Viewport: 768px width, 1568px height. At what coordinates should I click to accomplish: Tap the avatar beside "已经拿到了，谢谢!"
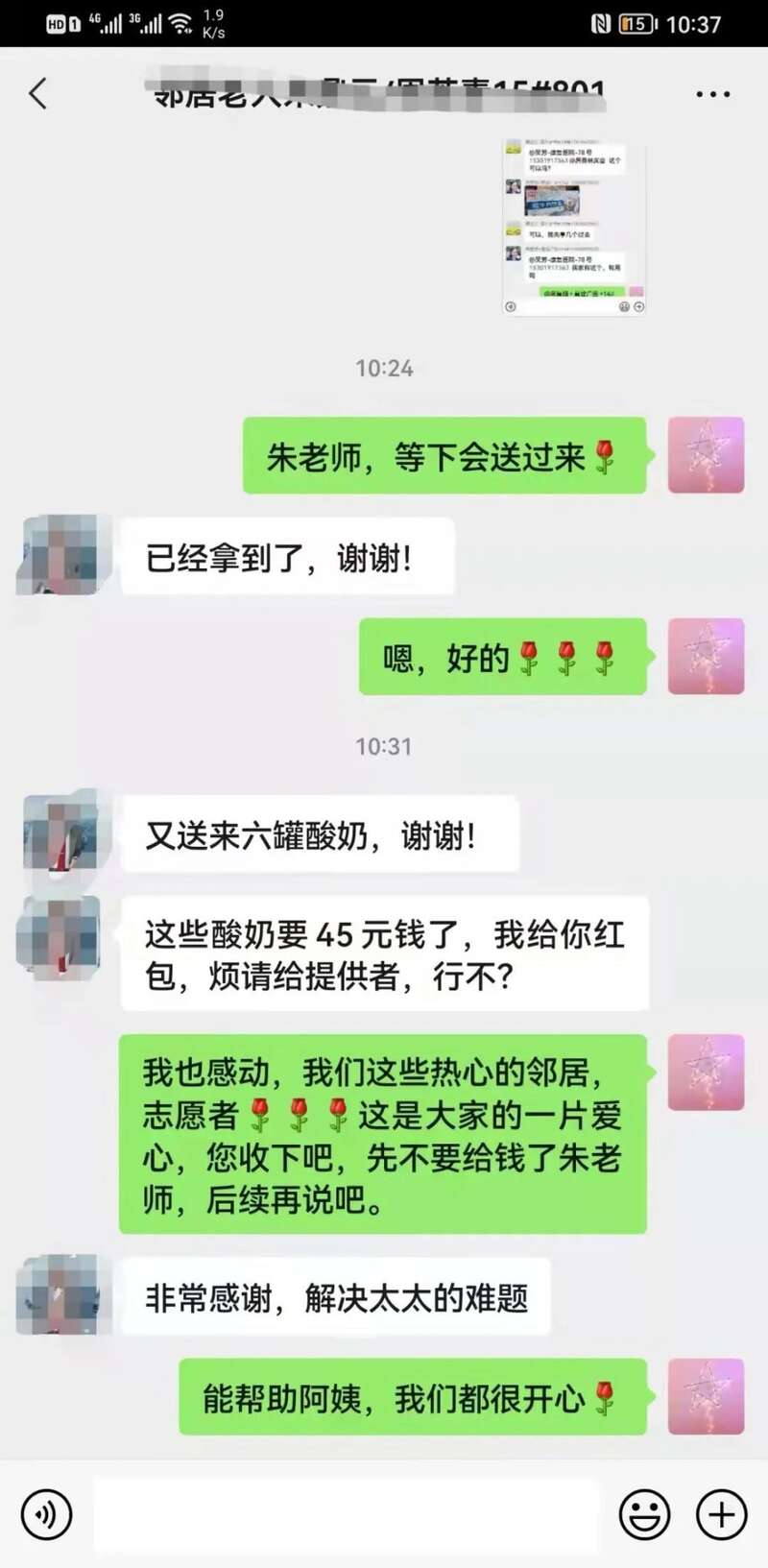pyautogui.click(x=60, y=555)
